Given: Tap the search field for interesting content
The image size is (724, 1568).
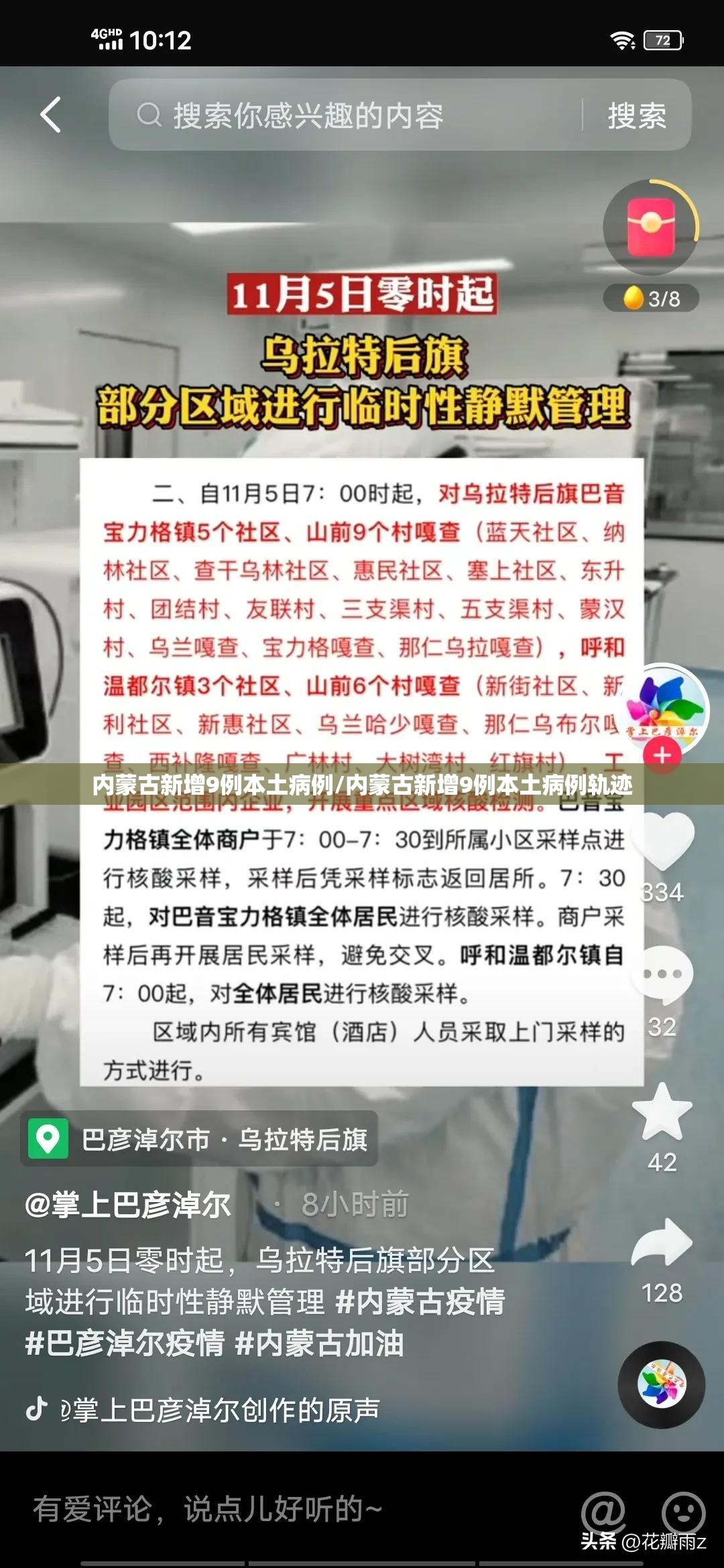Looking at the screenshot, I should (345, 115).
